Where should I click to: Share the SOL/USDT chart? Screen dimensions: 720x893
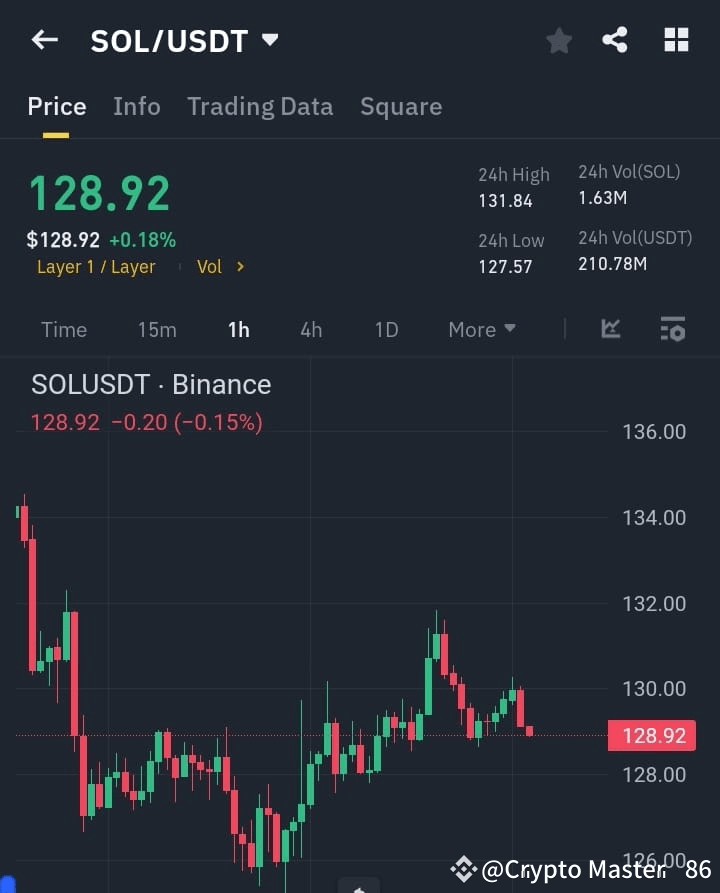pos(615,40)
